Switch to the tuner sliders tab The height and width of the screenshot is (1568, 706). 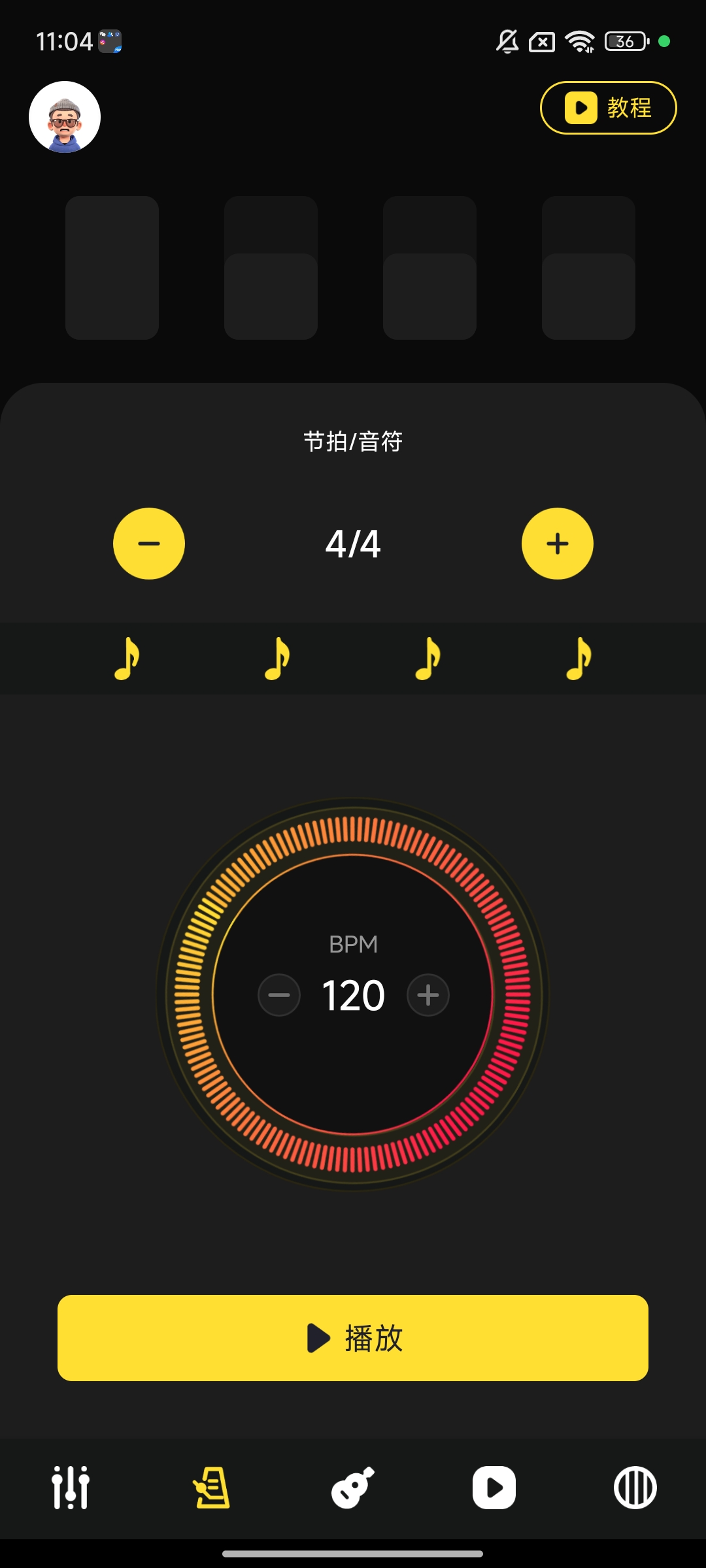click(x=71, y=1488)
